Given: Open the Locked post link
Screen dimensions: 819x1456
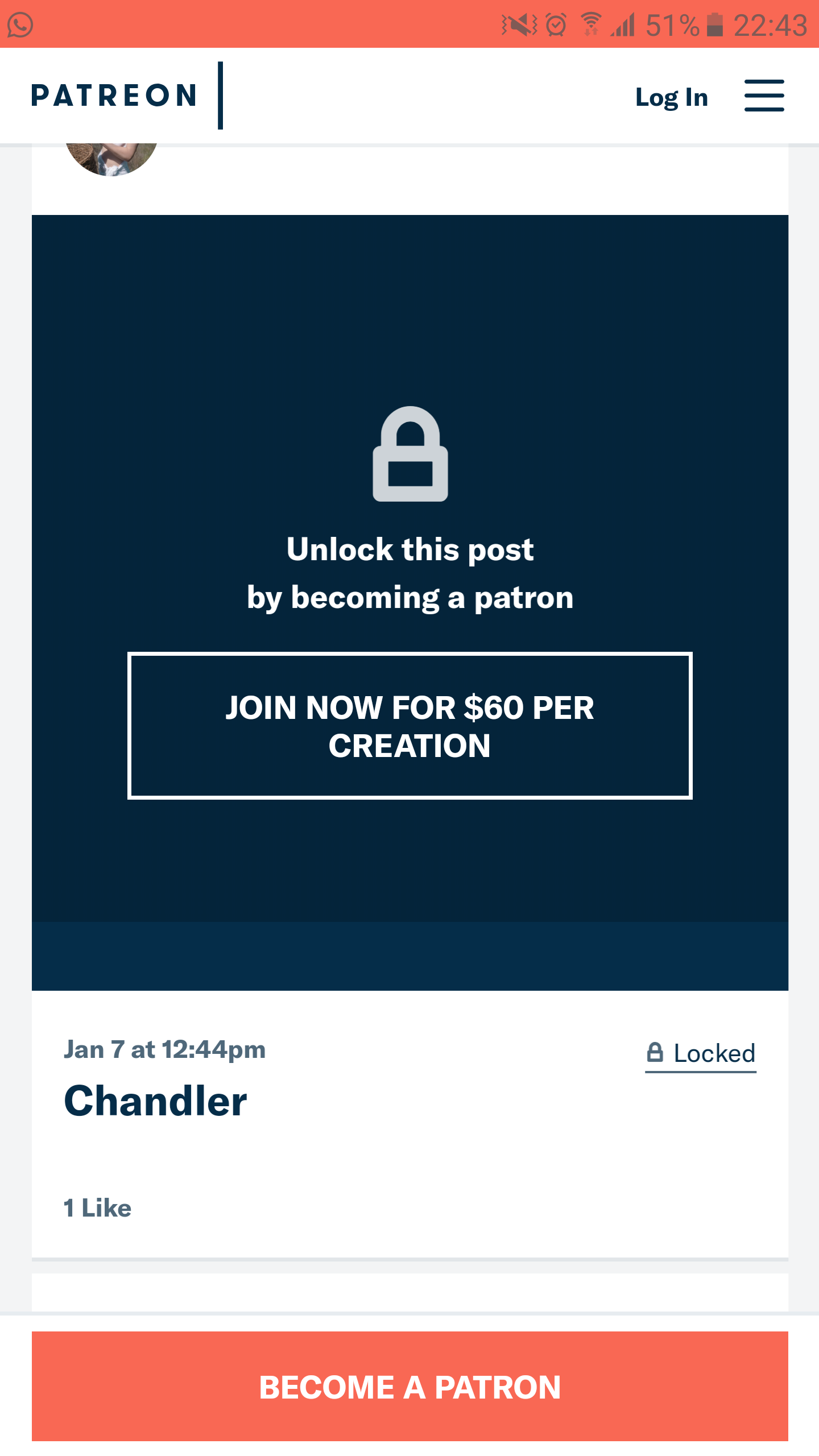Looking at the screenshot, I should coord(701,1053).
